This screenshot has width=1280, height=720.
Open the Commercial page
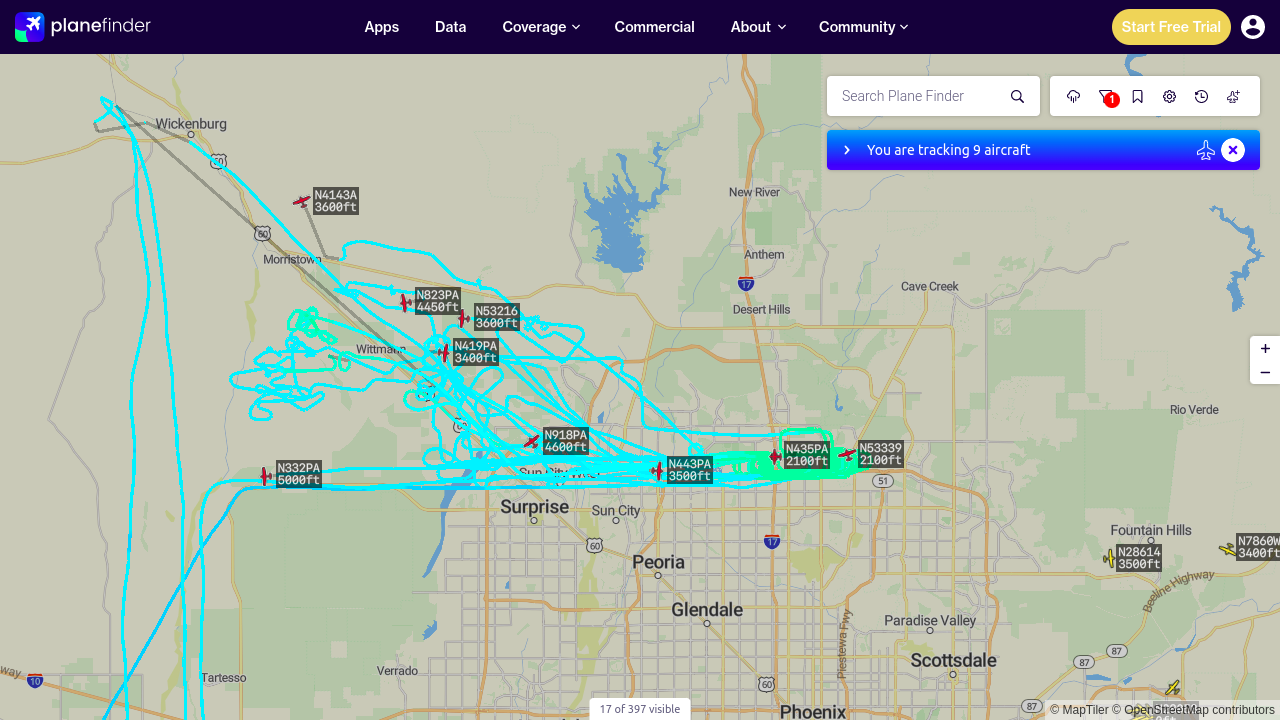coord(655,27)
